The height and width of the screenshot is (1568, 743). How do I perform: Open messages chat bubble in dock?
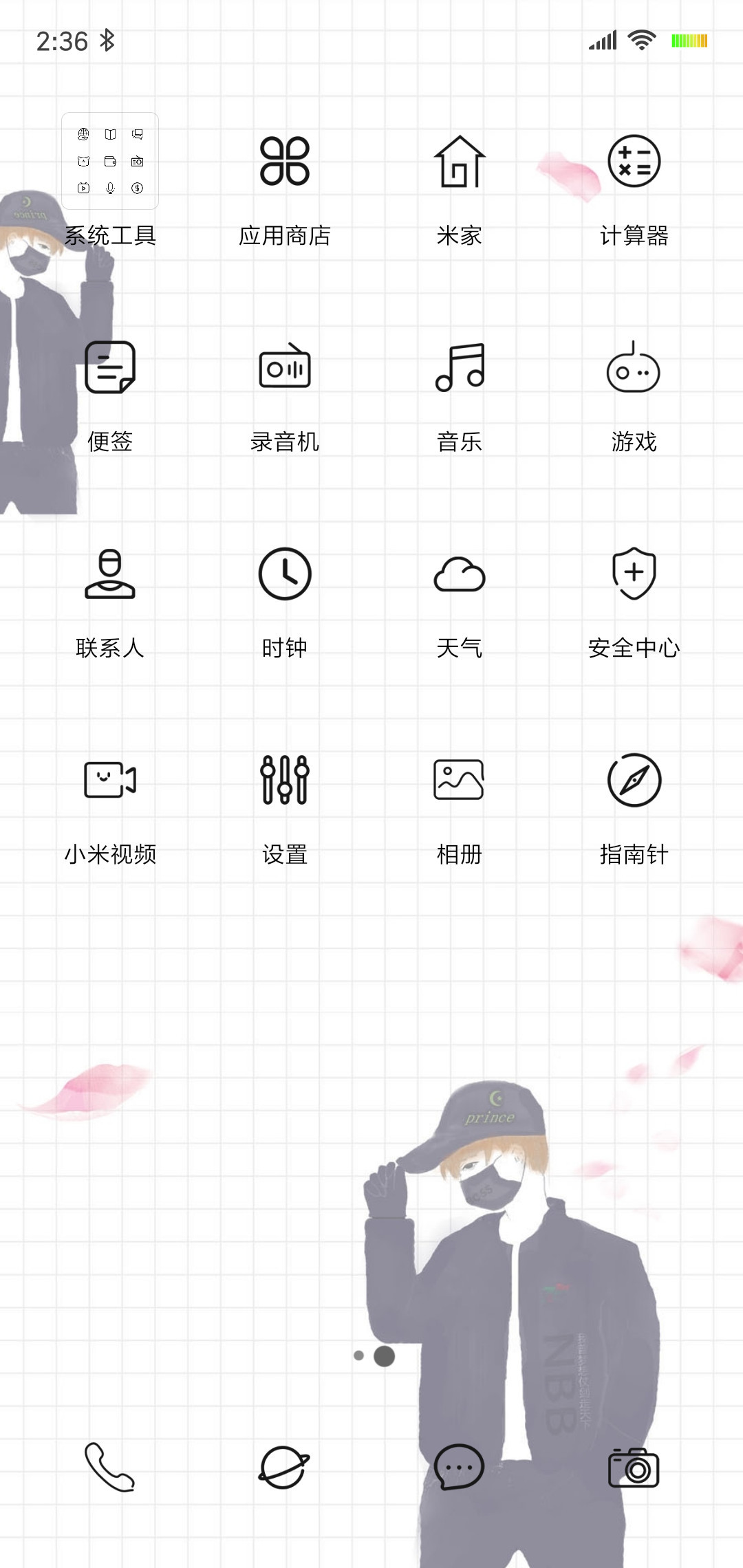460,1467
